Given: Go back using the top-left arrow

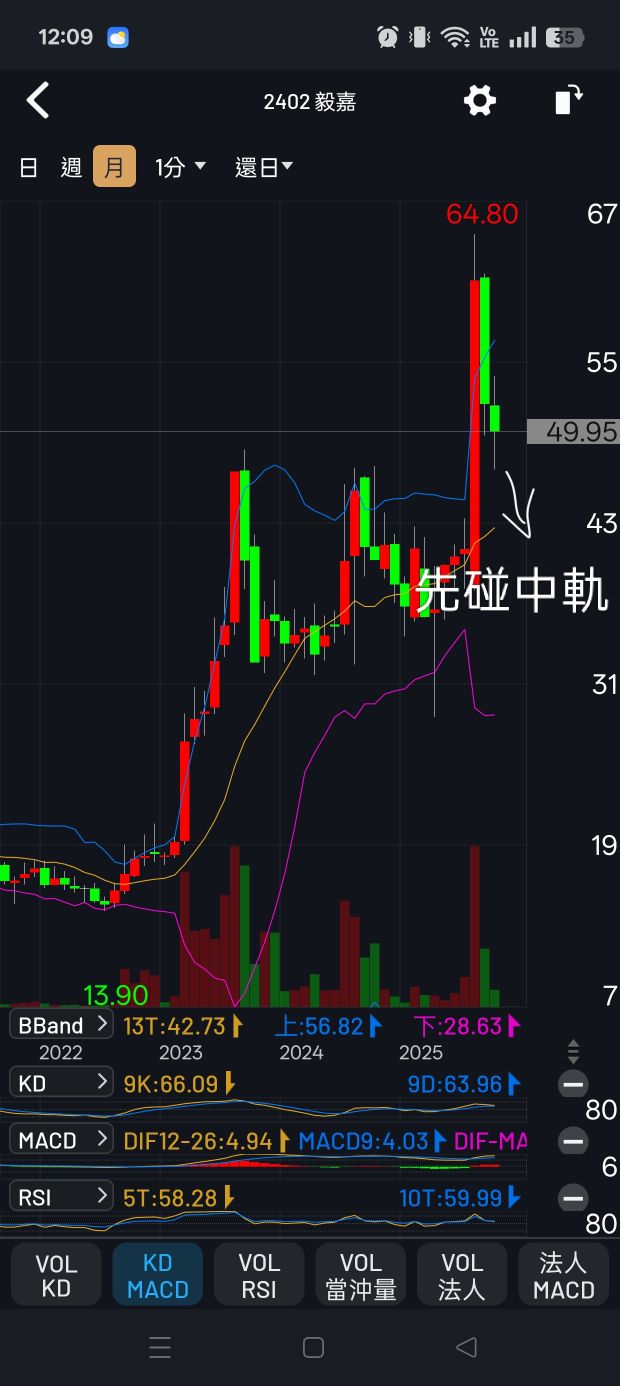Looking at the screenshot, I should [38, 101].
